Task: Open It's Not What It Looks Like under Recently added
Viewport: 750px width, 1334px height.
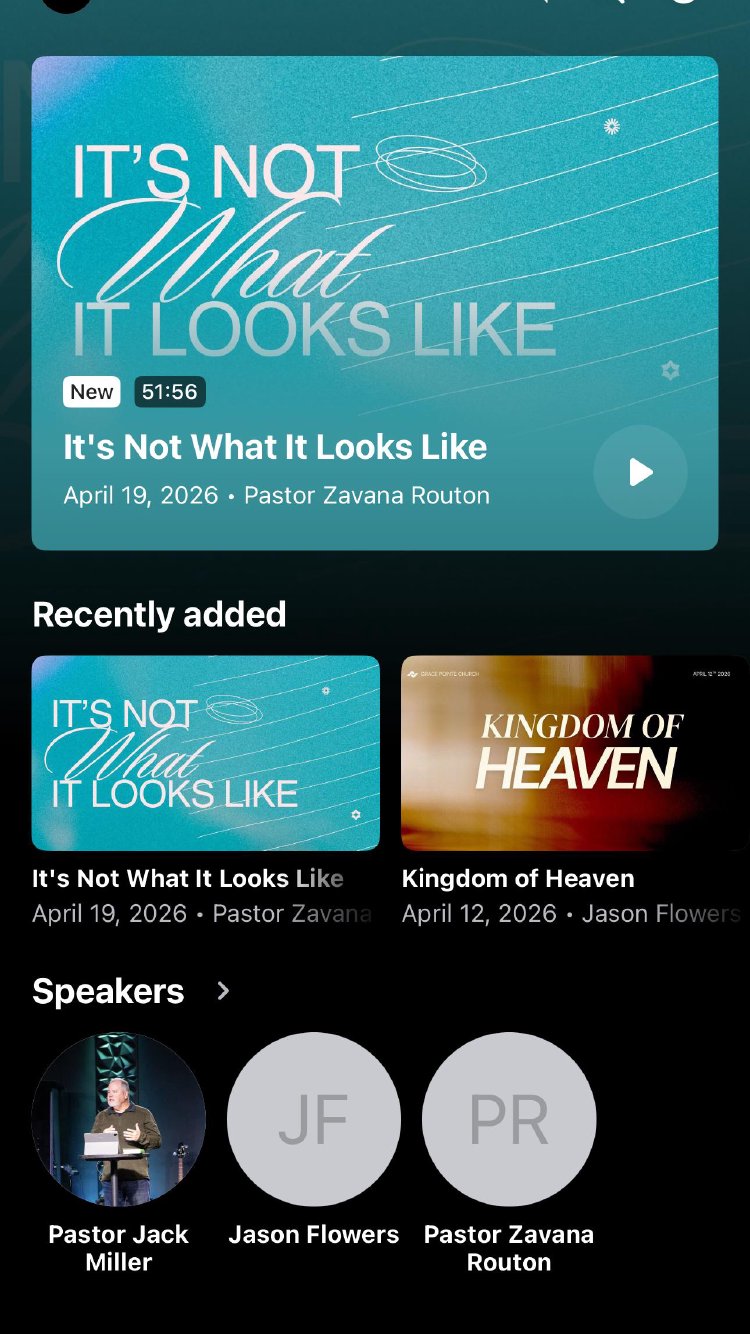Action: tap(205, 753)
